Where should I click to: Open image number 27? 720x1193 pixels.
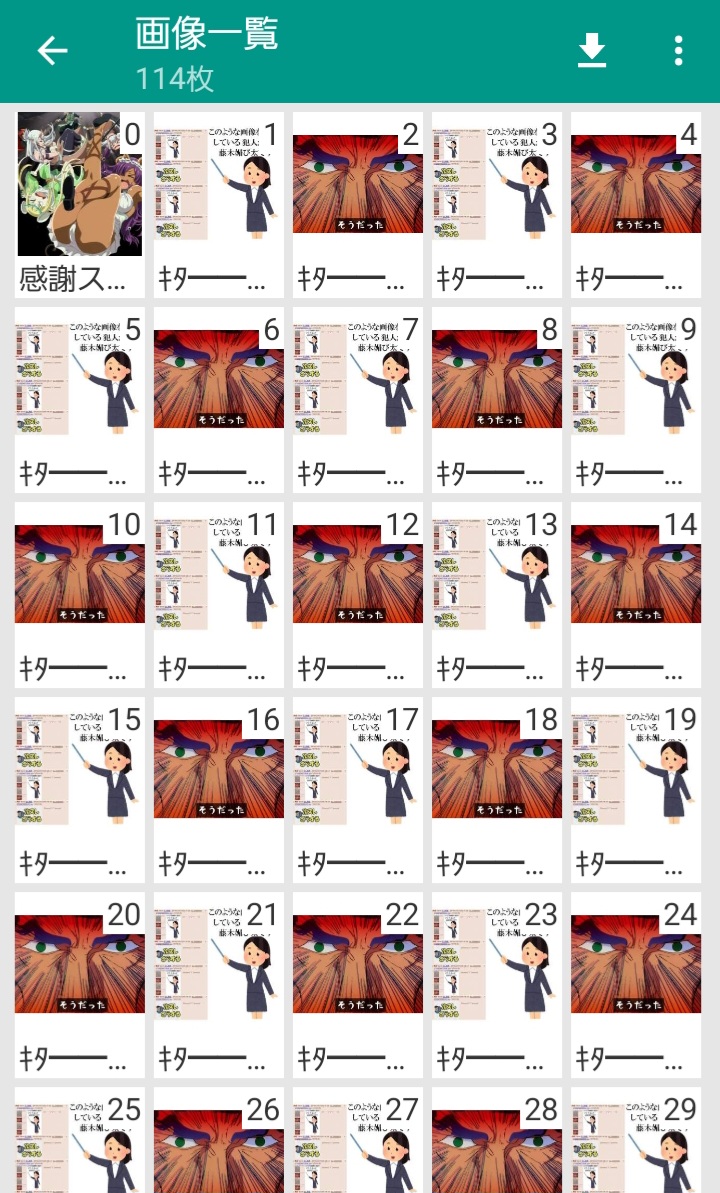358,1140
